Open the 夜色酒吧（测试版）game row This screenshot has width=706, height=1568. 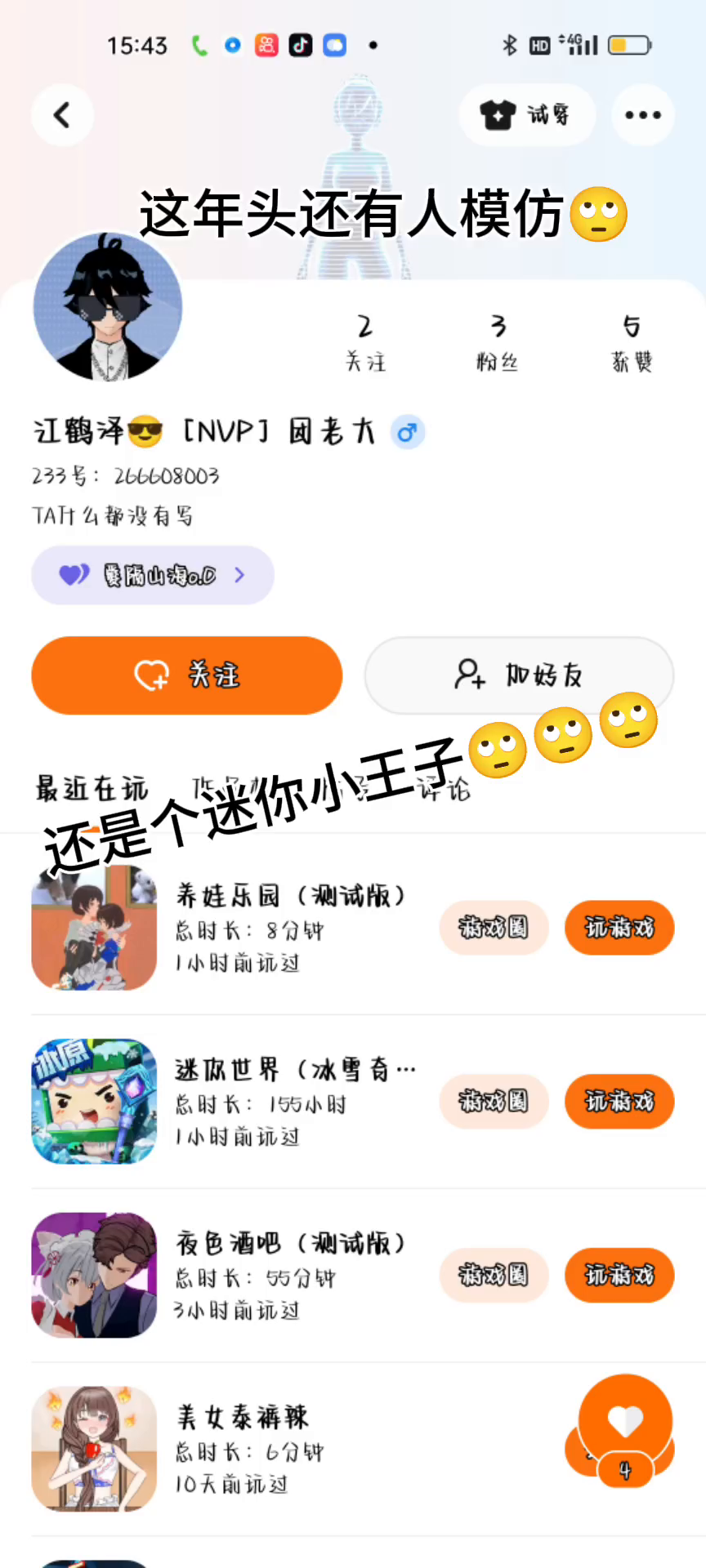(290, 1276)
